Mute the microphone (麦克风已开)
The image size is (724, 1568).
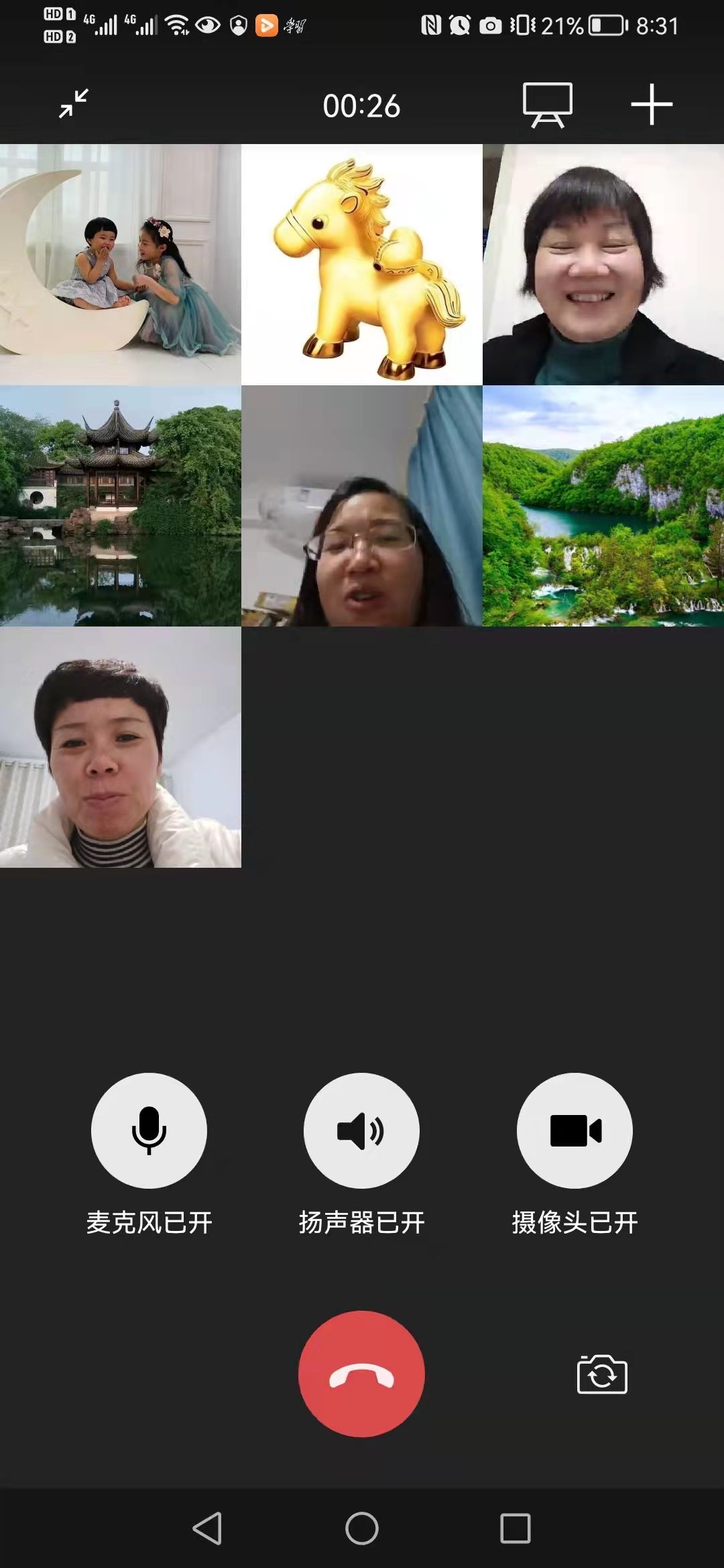[149, 1130]
